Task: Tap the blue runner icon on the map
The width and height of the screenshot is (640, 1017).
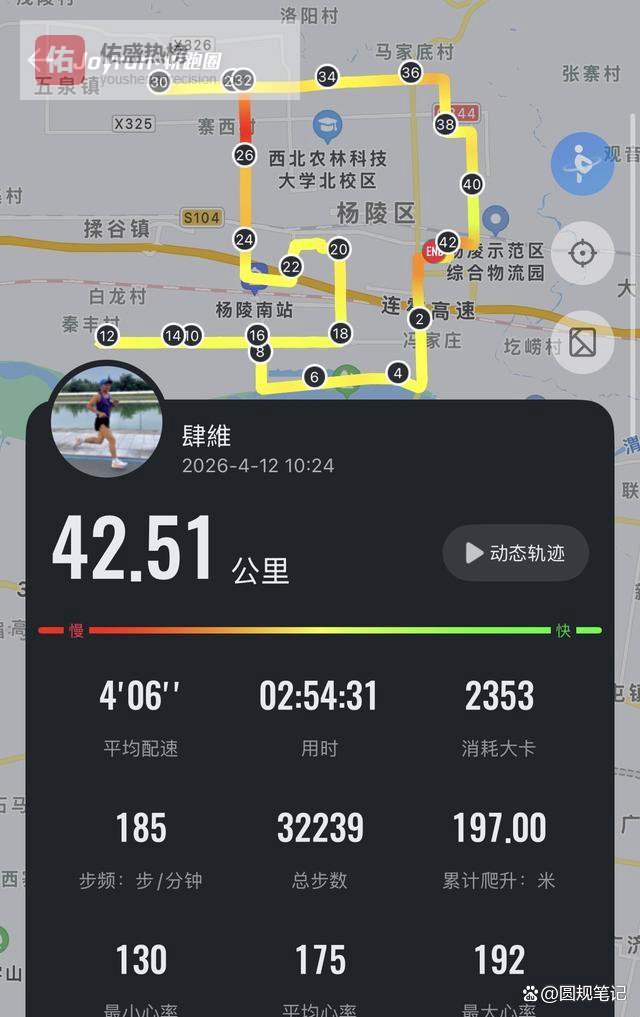Action: (582, 164)
